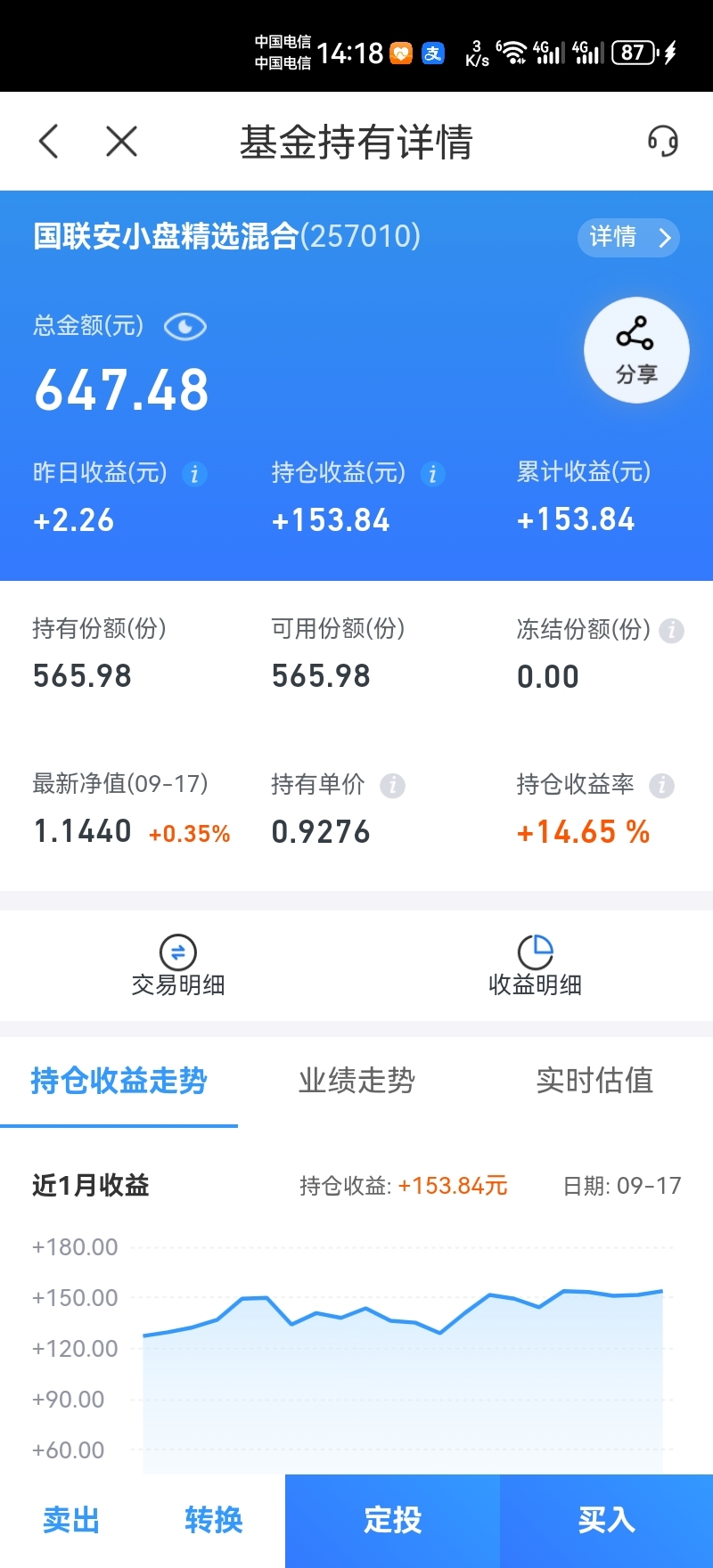713x1568 pixels.
Task: Close page via the X icon
Action: point(120,141)
